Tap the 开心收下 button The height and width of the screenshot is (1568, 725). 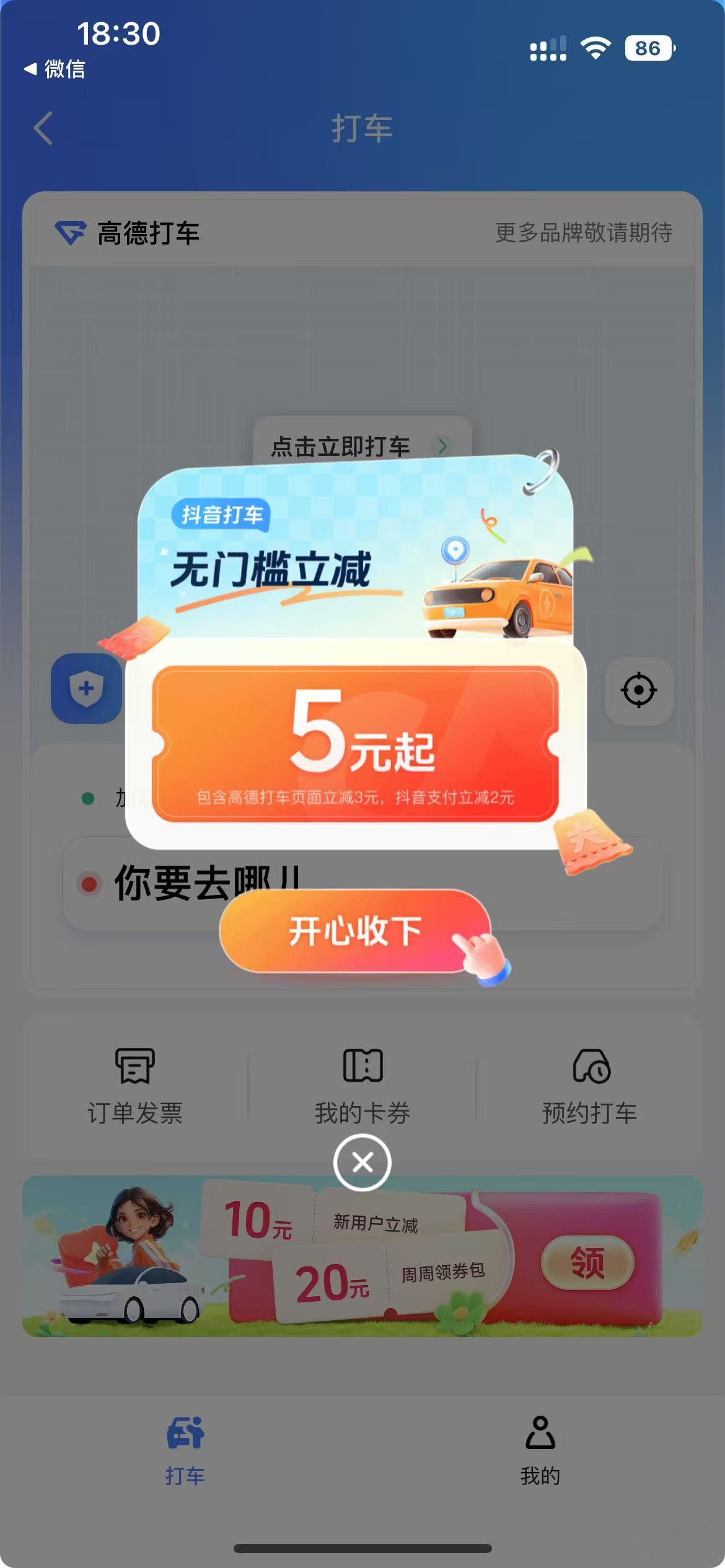coord(354,930)
